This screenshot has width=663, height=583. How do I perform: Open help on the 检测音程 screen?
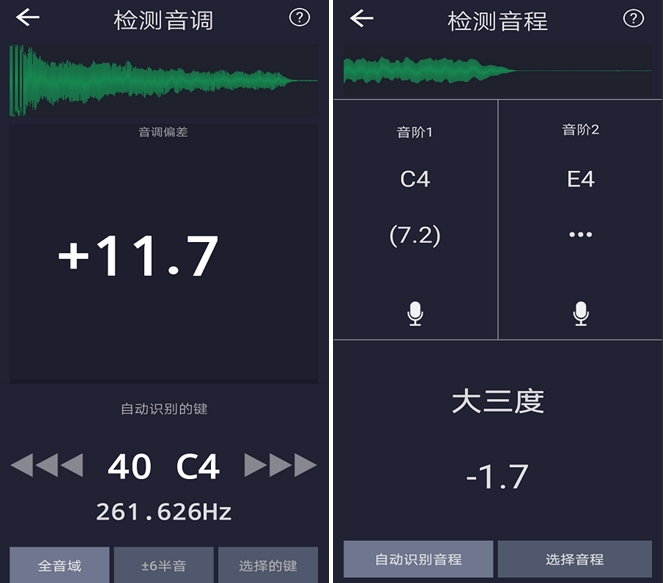[x=633, y=18]
